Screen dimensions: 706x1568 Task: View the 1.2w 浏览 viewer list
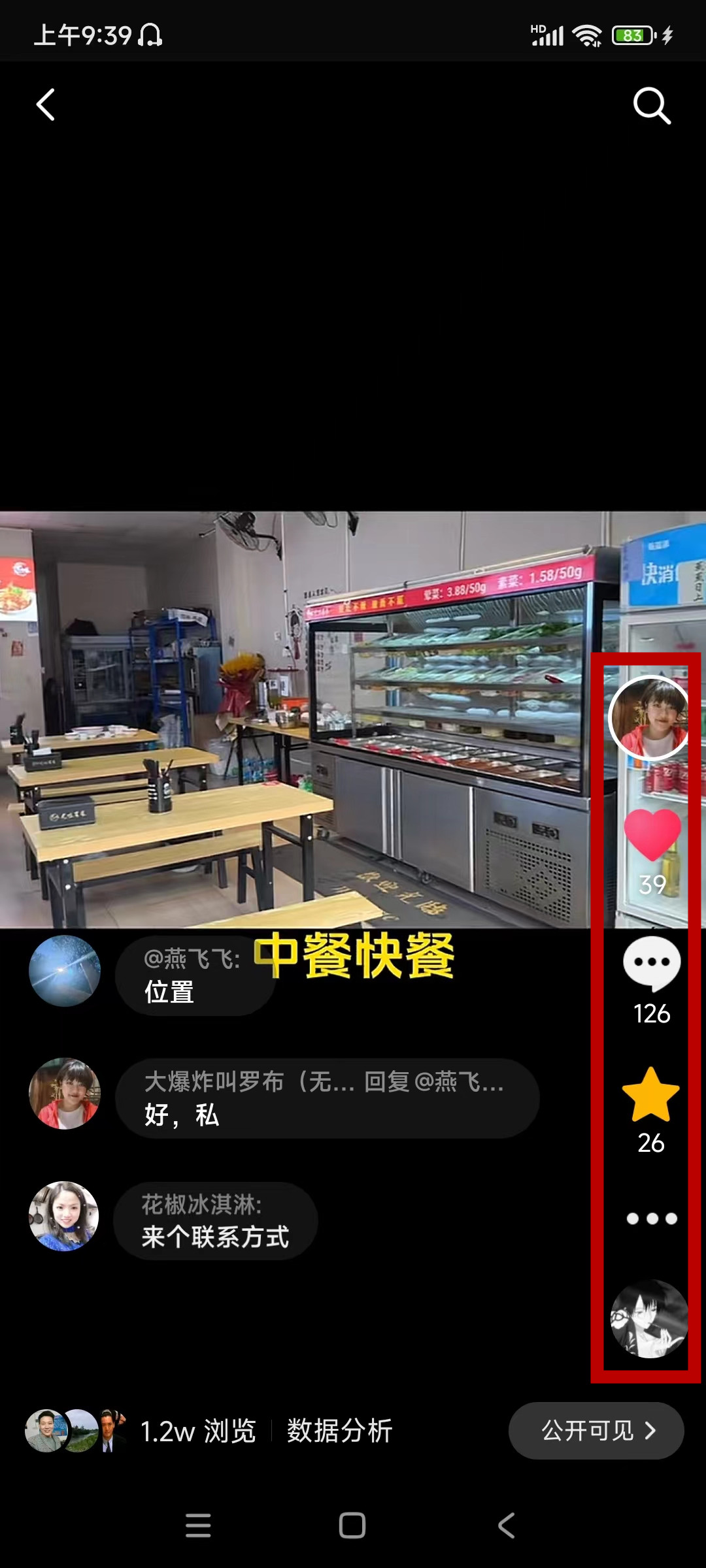tap(196, 1430)
